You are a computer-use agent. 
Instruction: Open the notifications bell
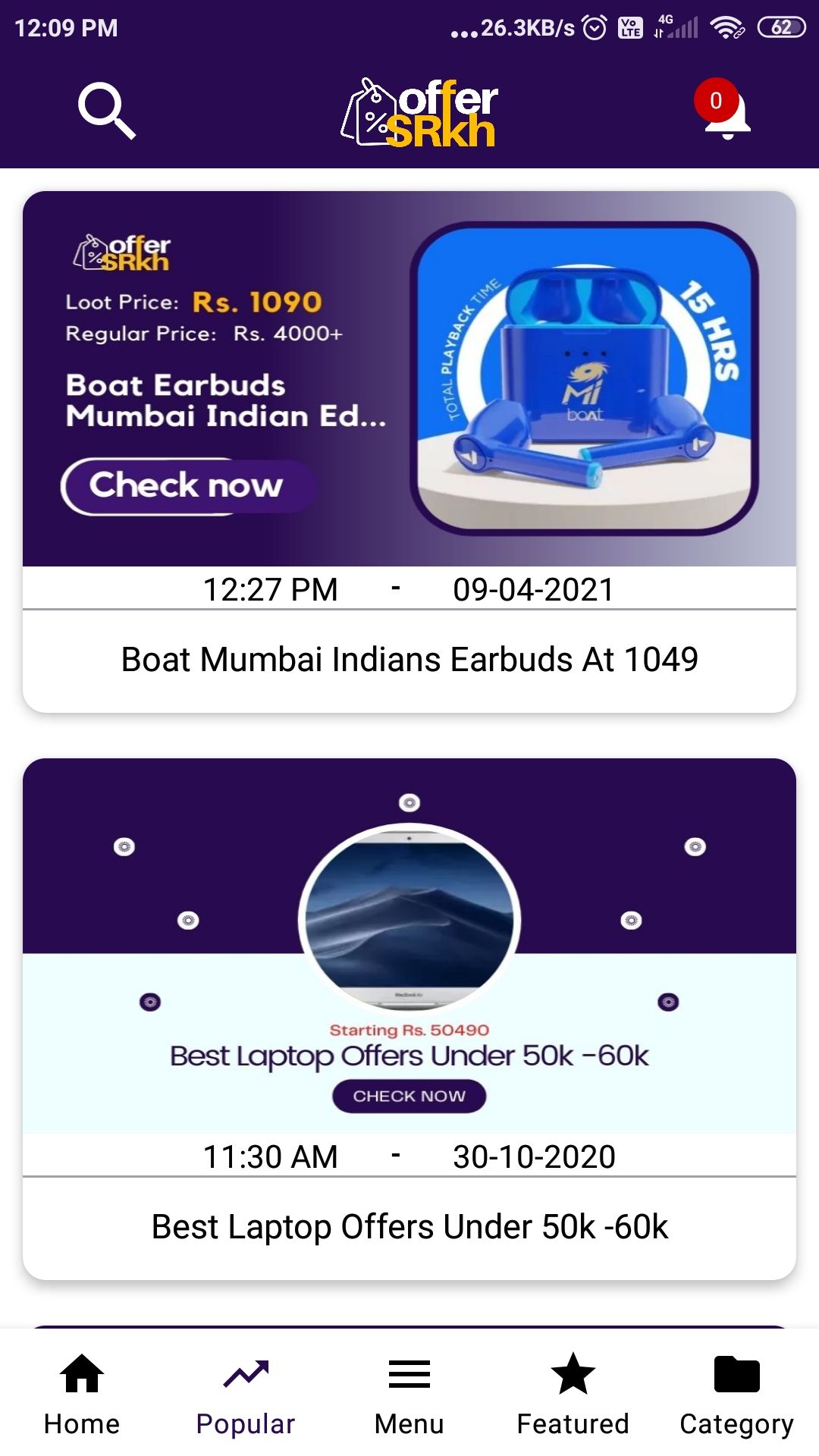coord(726,112)
